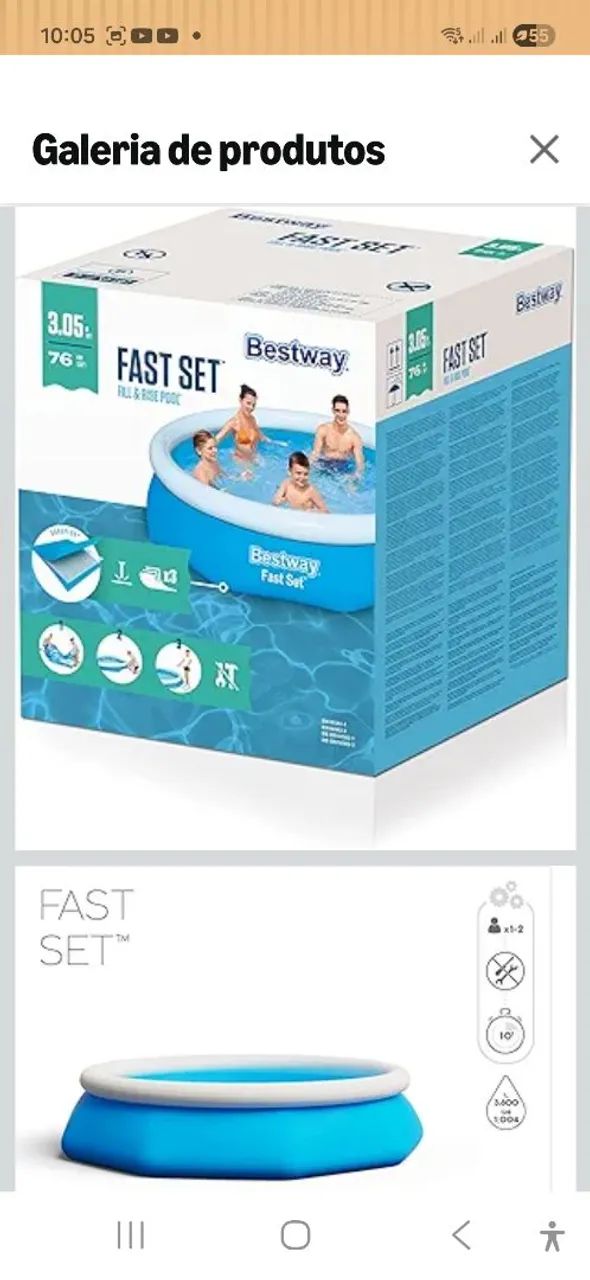The height and width of the screenshot is (1280, 590).
Task: Open the Fast Set pool image
Action: [x=295, y=1028]
